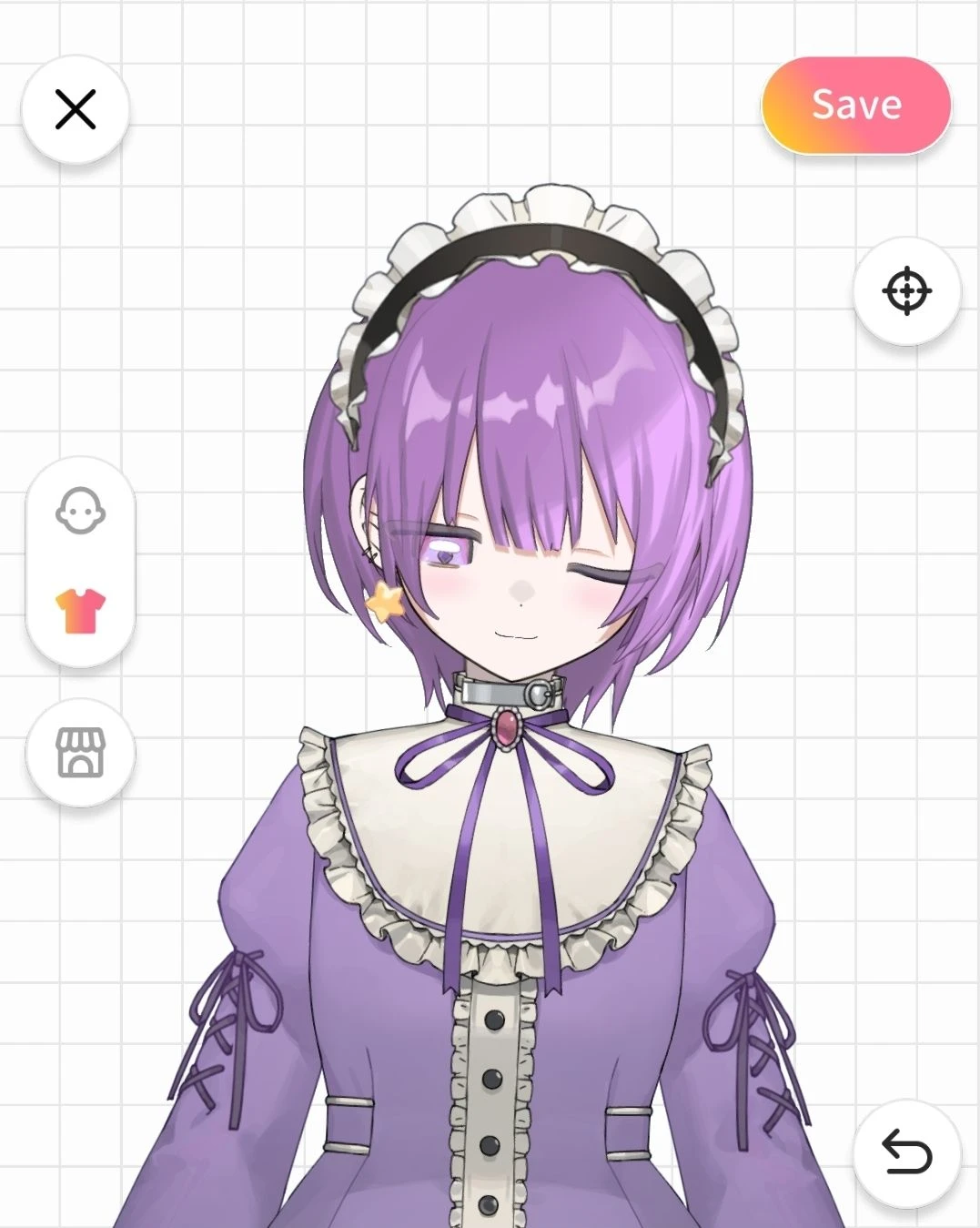Undo the last change
980x1228 pixels.
pos(906,1152)
